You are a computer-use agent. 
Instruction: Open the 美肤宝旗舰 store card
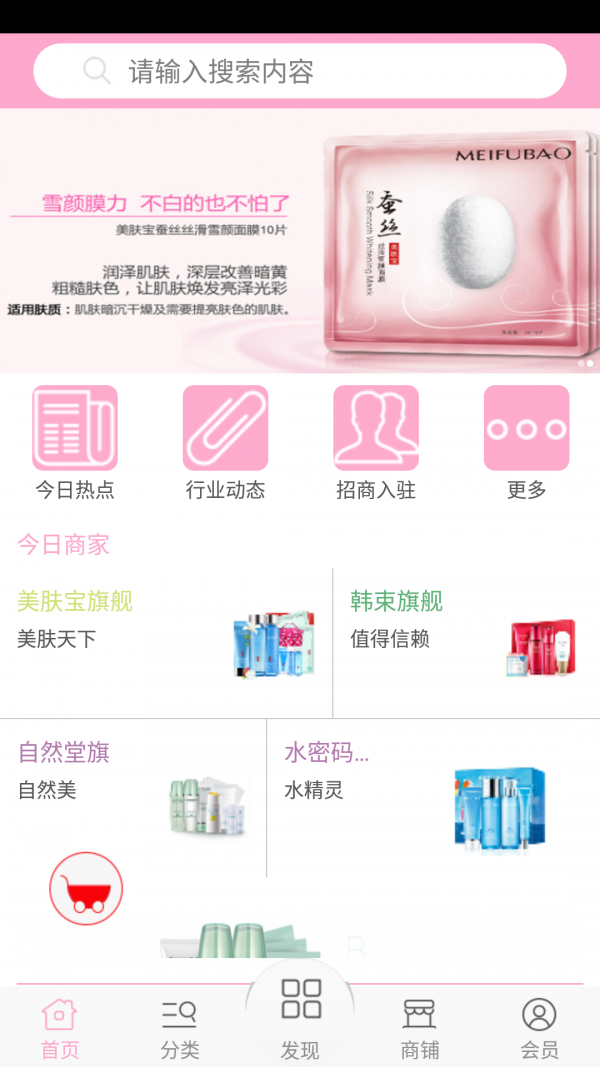coord(166,642)
